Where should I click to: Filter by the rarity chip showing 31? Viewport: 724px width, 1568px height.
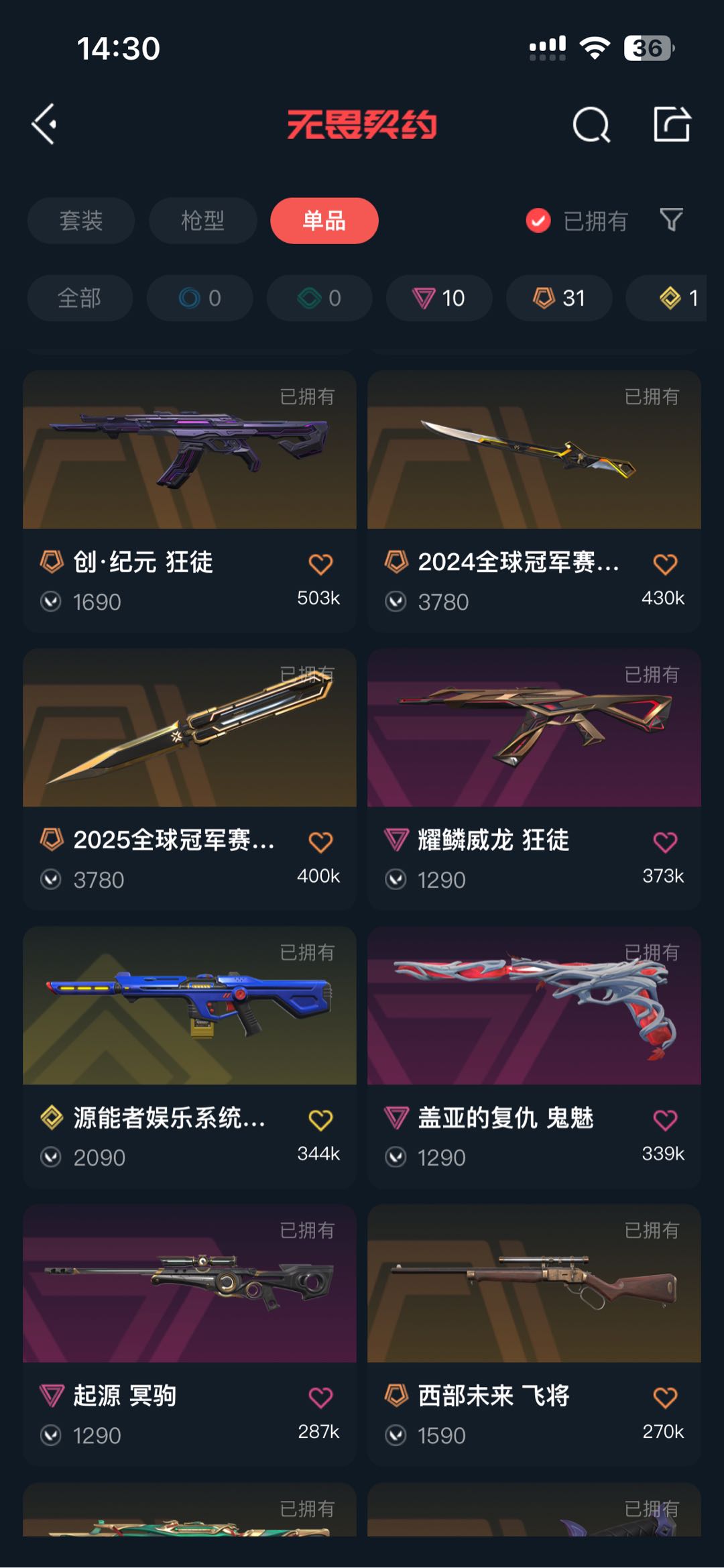559,298
